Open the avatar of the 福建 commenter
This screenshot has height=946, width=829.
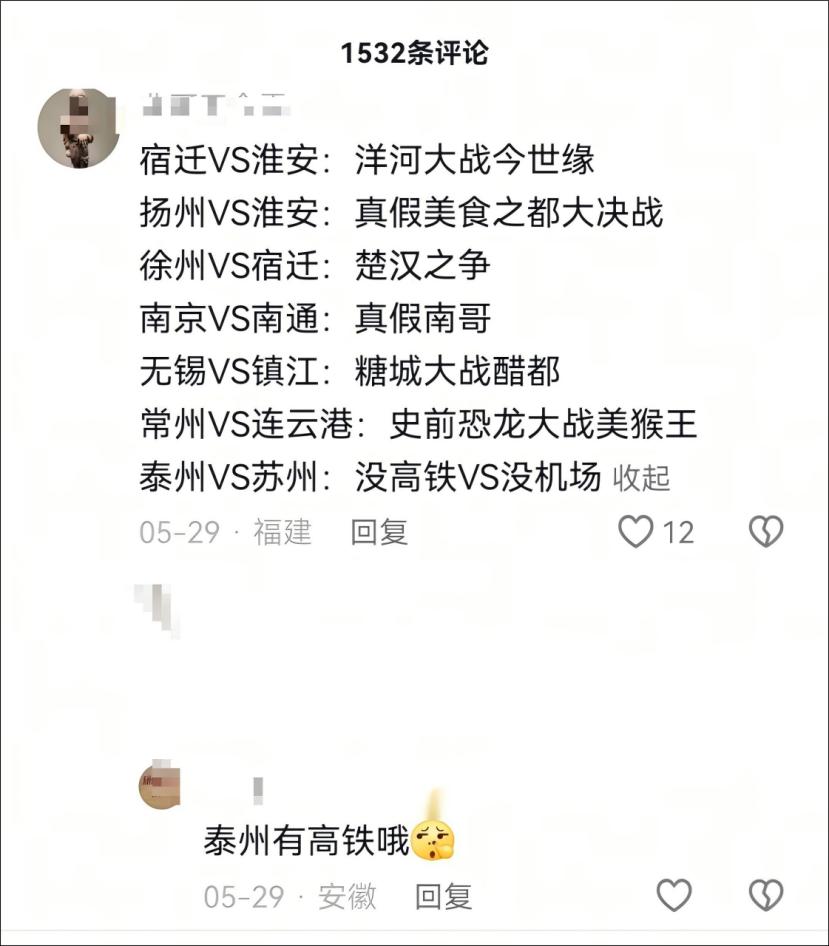(78, 127)
